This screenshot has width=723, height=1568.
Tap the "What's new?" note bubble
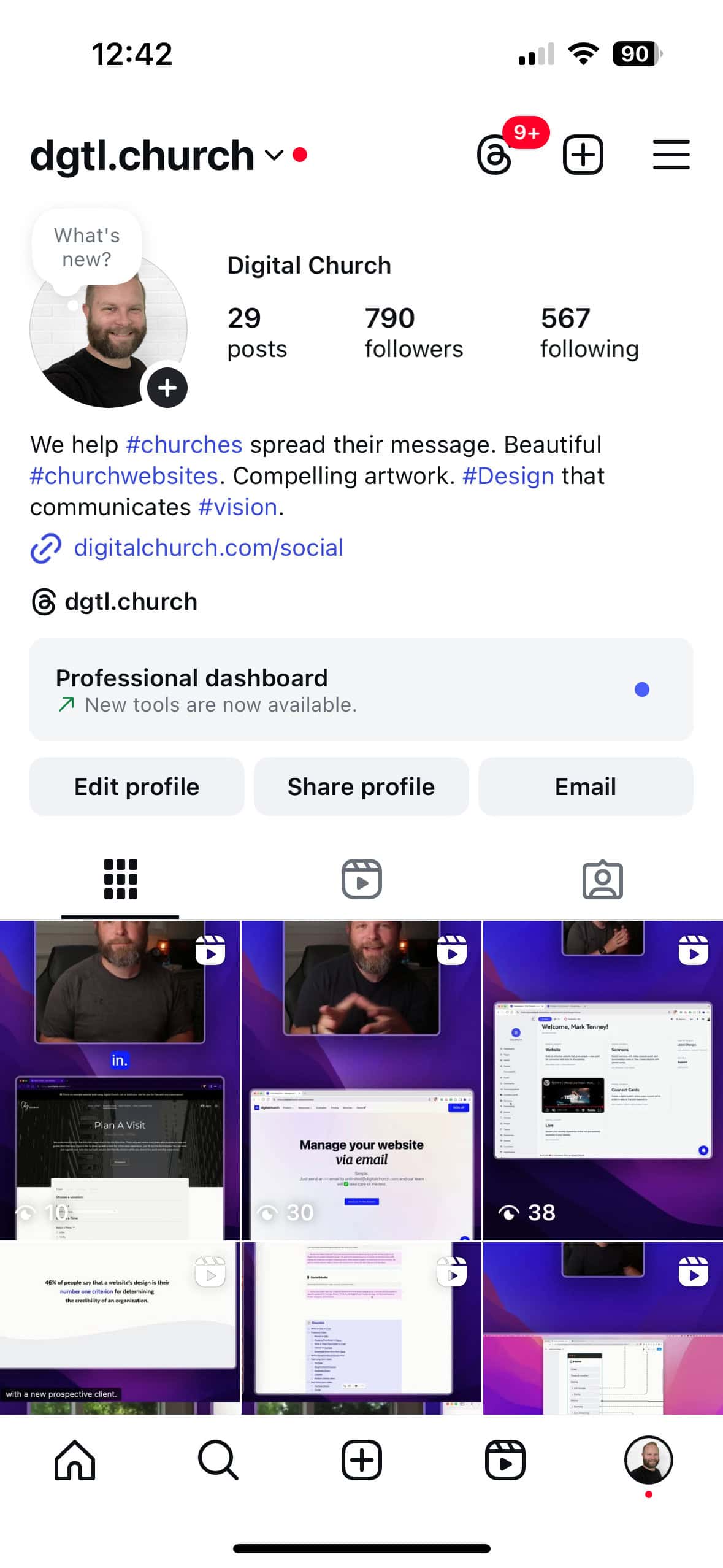click(87, 247)
